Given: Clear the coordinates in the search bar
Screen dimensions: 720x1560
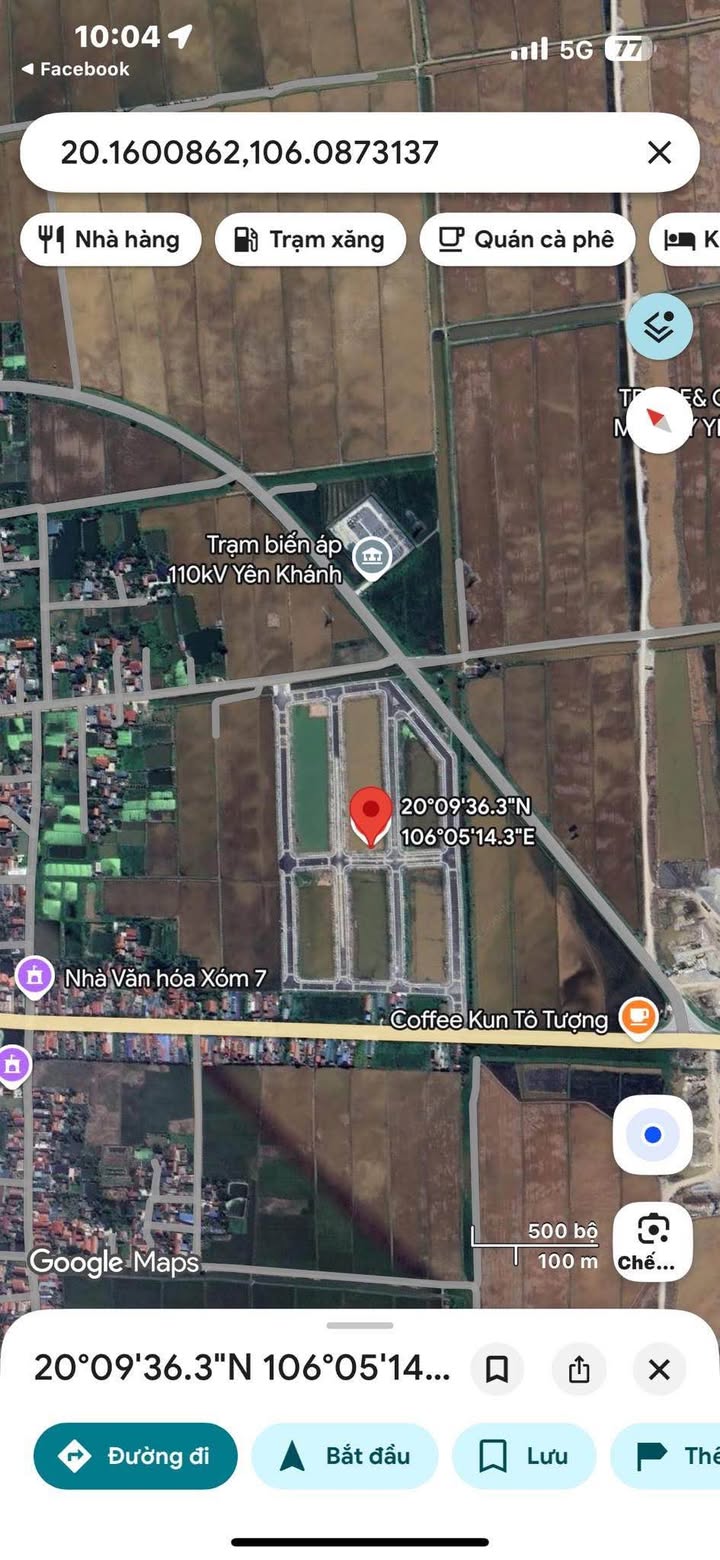Looking at the screenshot, I should click(659, 152).
